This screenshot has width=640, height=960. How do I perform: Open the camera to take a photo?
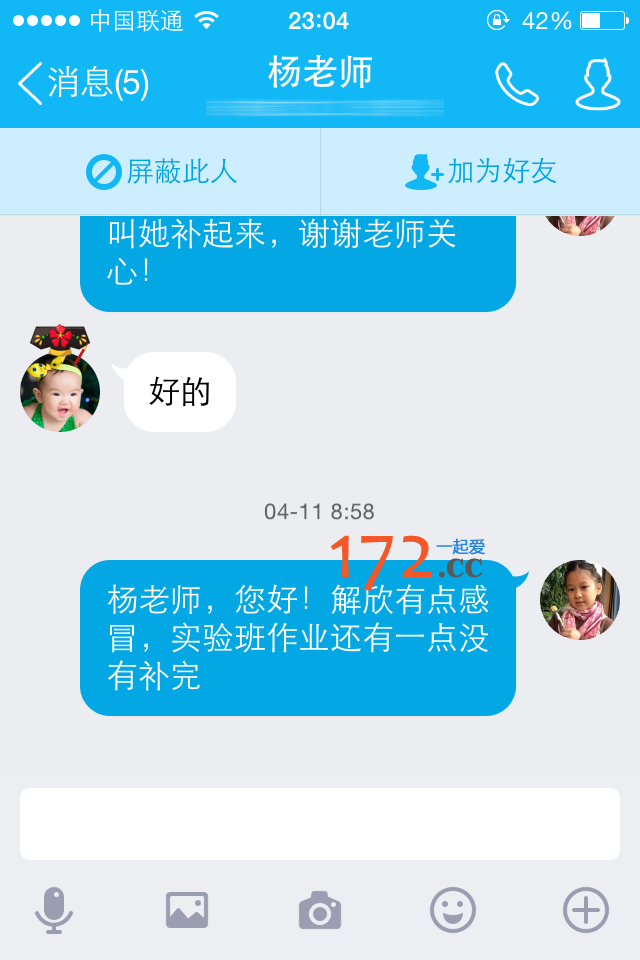[320, 910]
